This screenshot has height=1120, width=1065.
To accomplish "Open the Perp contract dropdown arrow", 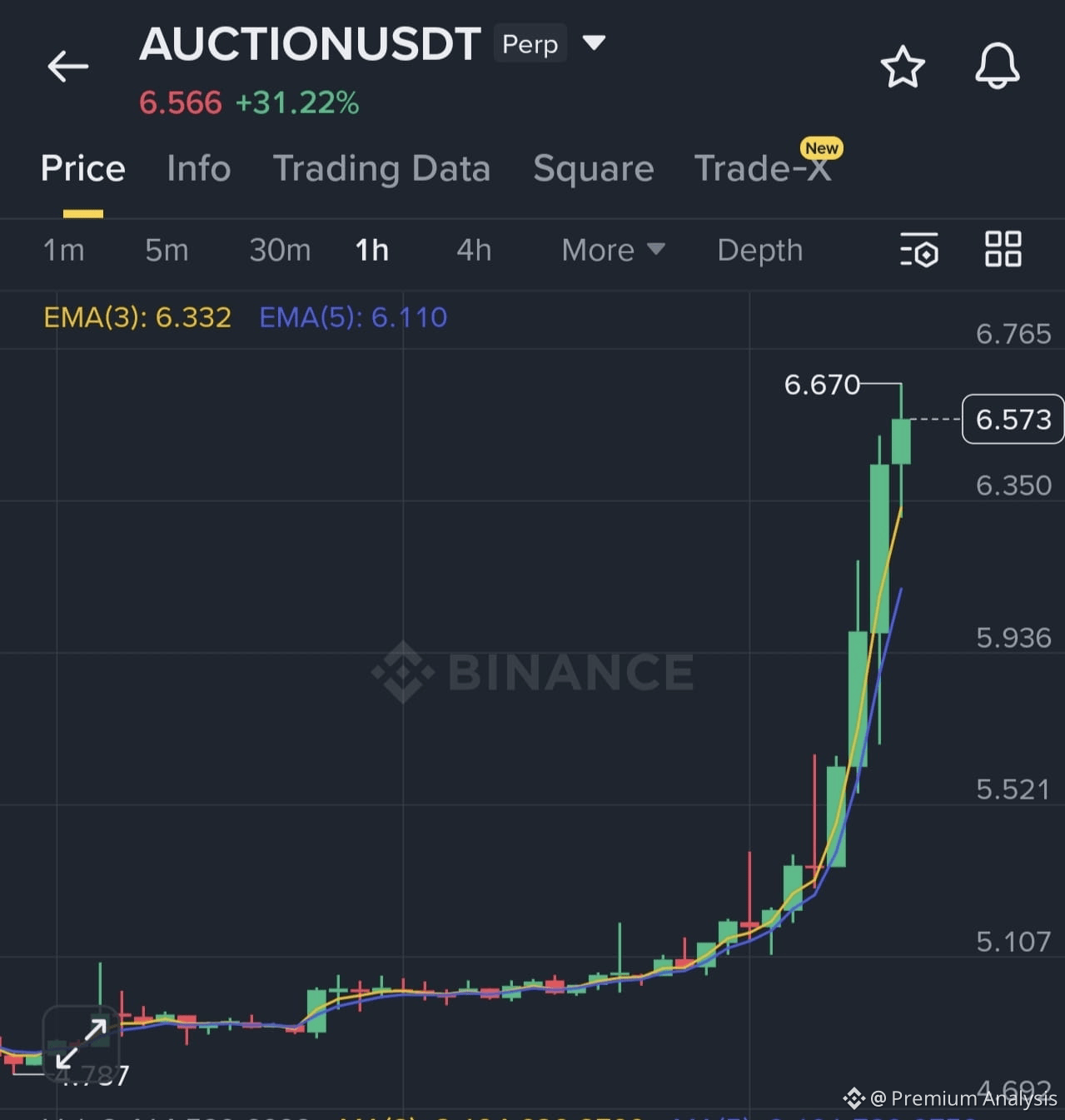I will [x=595, y=44].
